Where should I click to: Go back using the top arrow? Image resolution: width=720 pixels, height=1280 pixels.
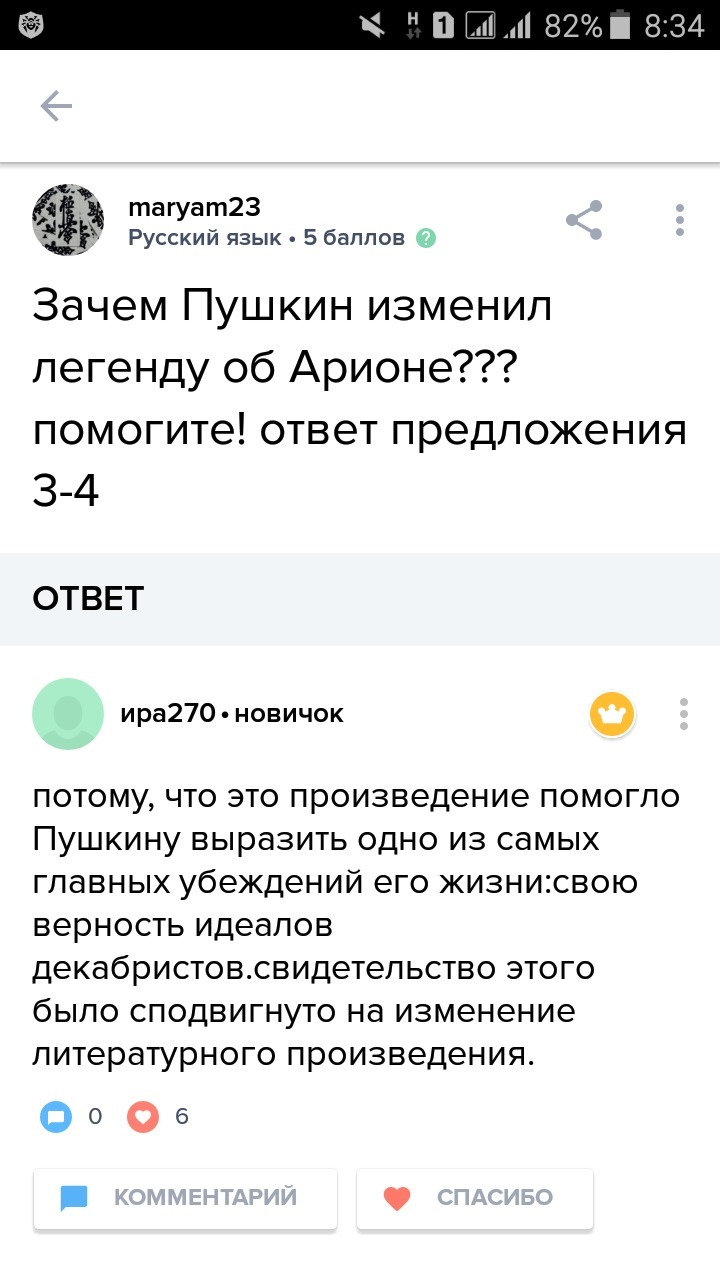coord(56,106)
